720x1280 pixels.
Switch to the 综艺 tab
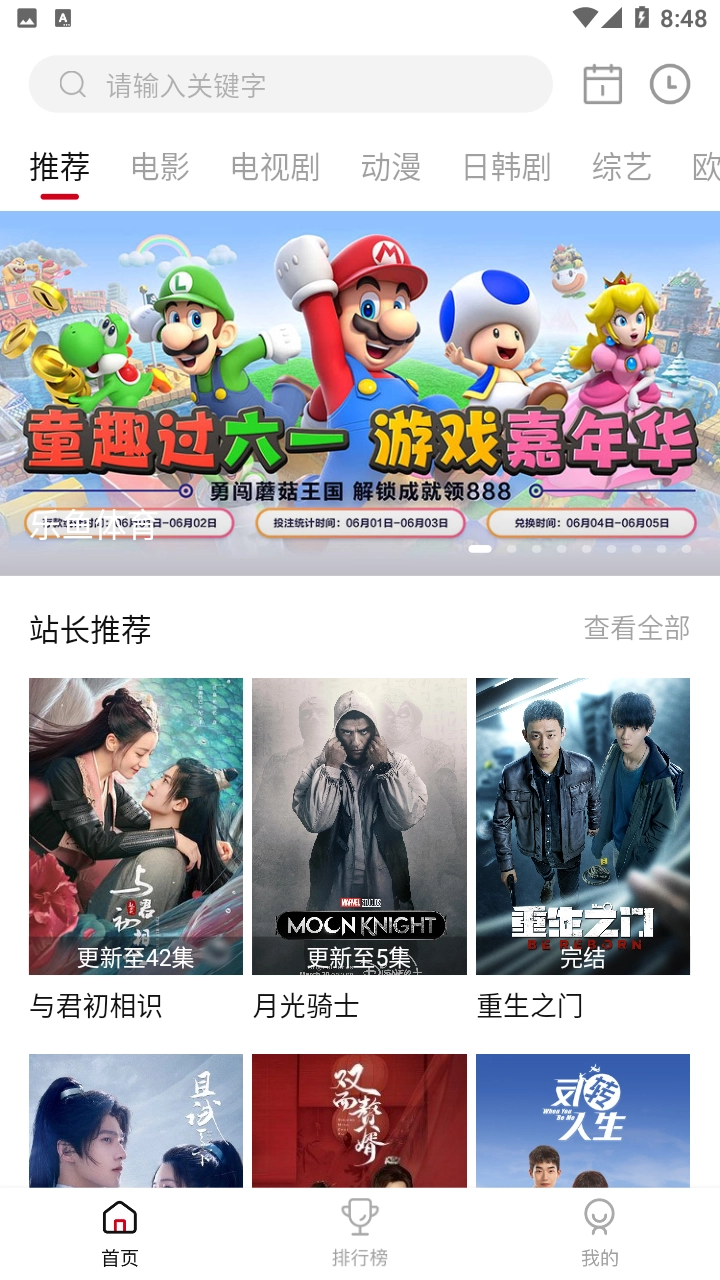pos(621,168)
